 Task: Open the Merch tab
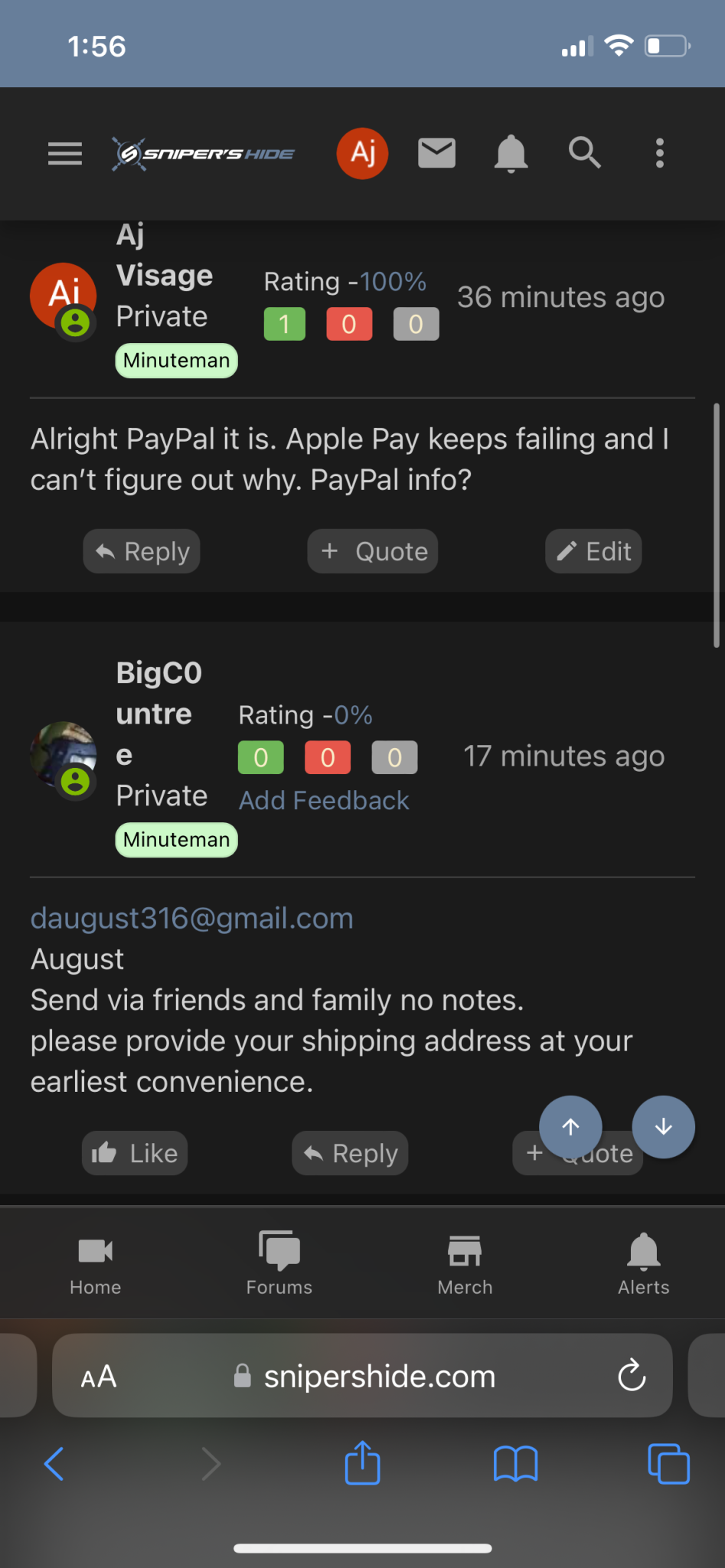point(465,1263)
